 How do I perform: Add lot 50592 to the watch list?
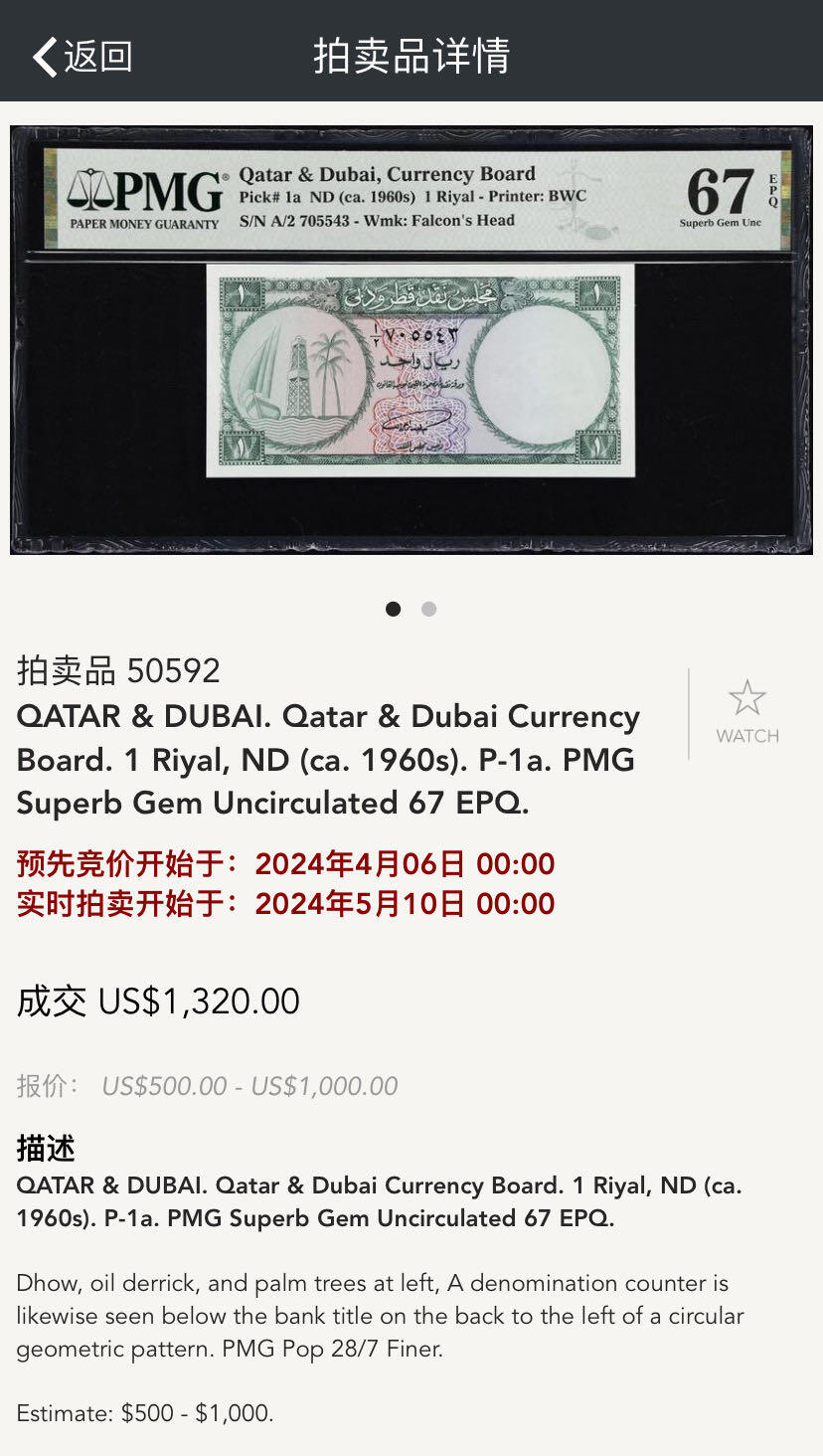pos(747,710)
